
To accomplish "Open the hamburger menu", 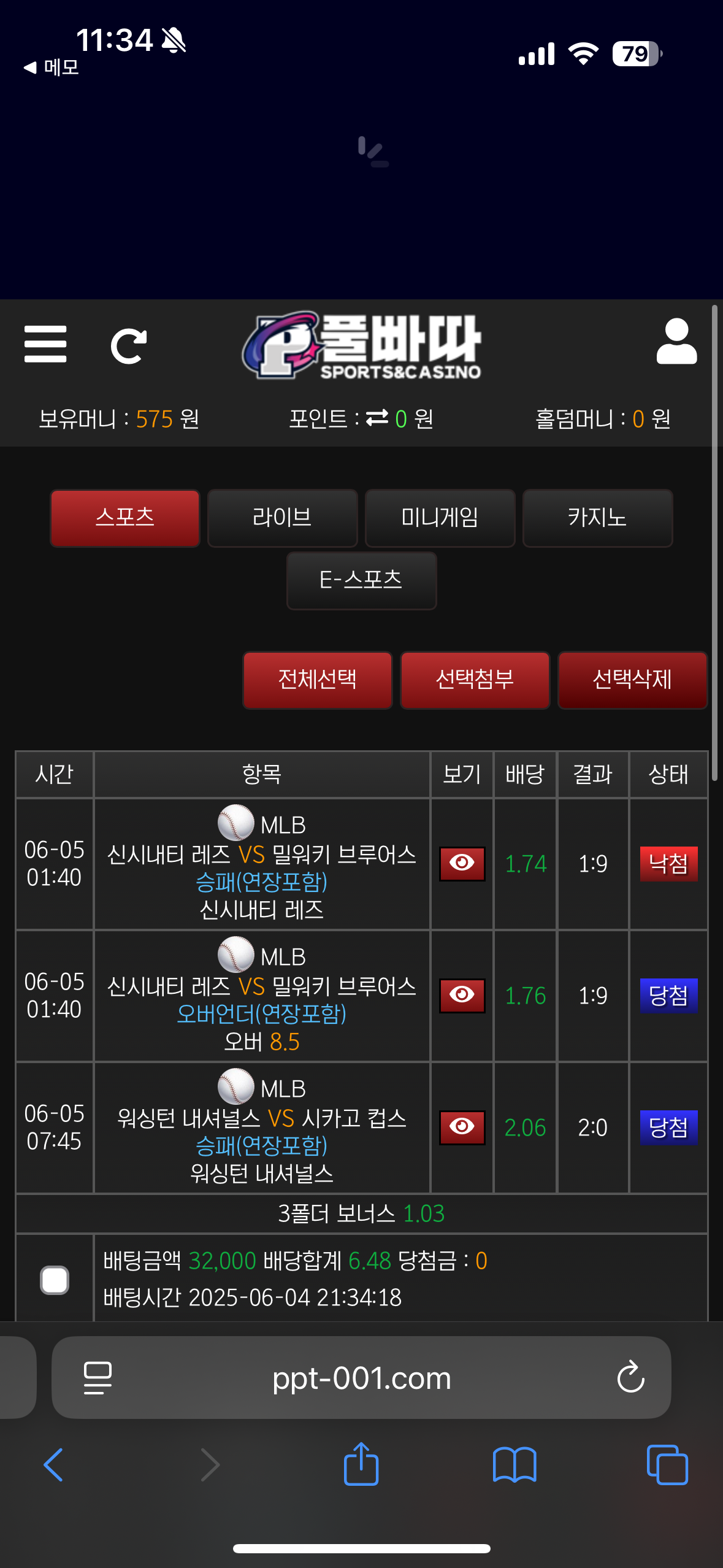I will (x=45, y=344).
